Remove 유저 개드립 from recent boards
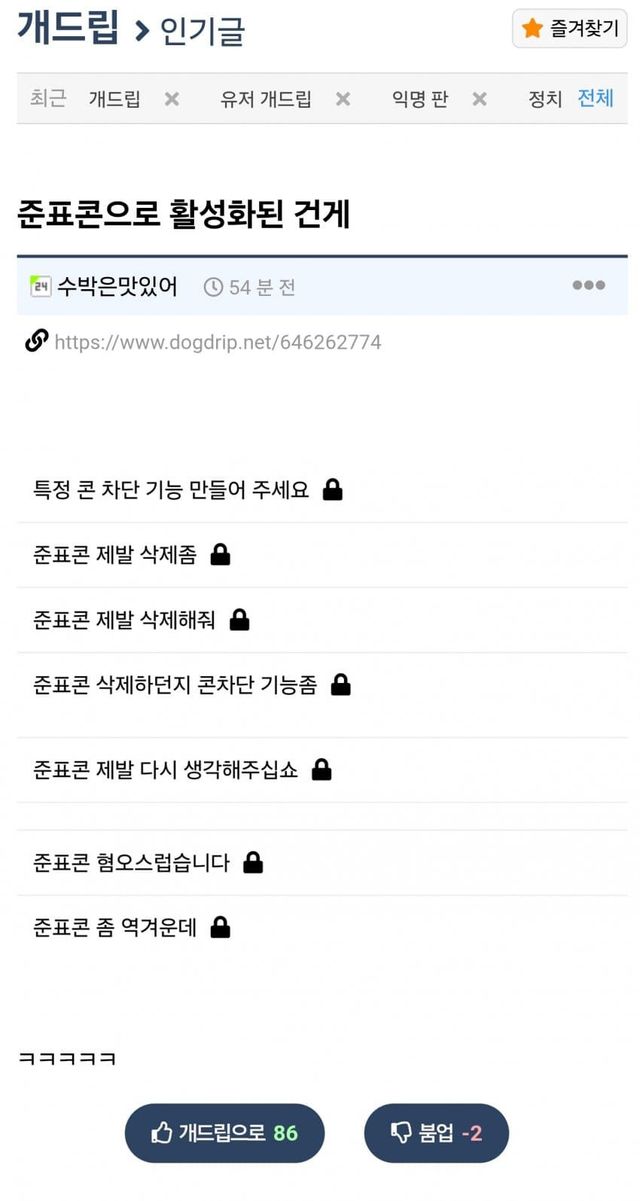Viewport: 640px width, 1201px height. (x=343, y=99)
